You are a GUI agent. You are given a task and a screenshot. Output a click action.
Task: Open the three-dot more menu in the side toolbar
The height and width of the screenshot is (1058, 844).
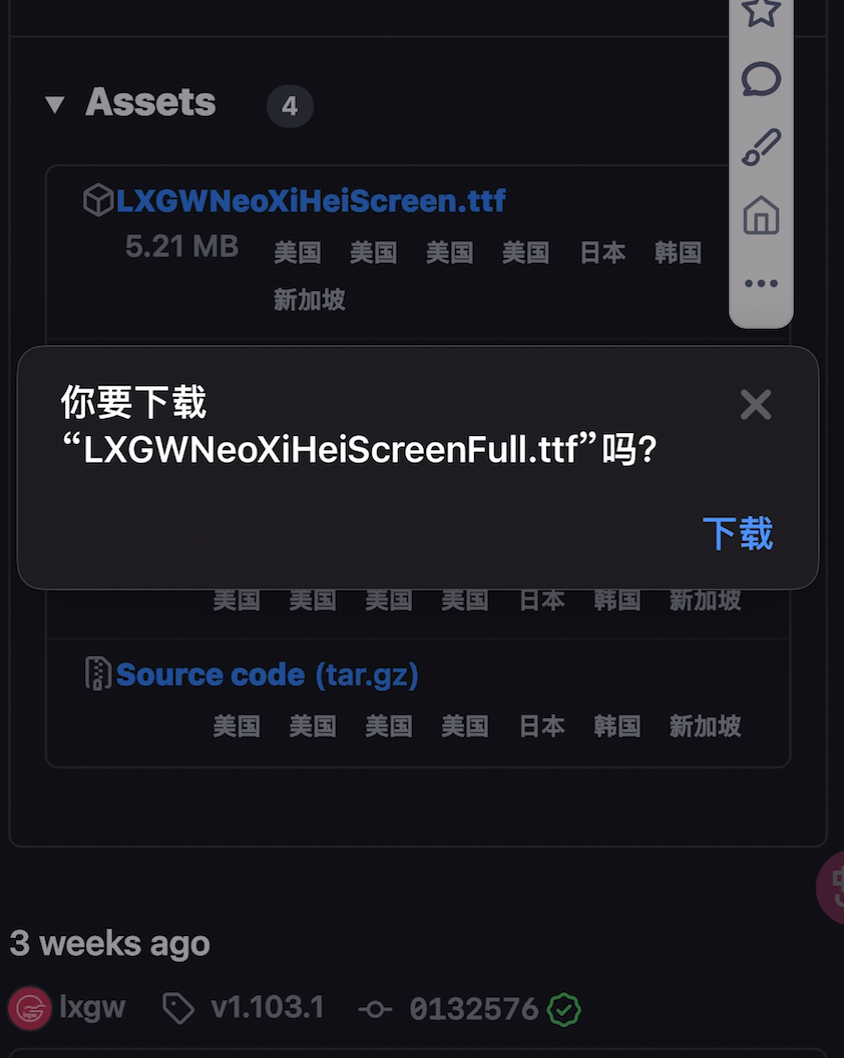click(761, 284)
